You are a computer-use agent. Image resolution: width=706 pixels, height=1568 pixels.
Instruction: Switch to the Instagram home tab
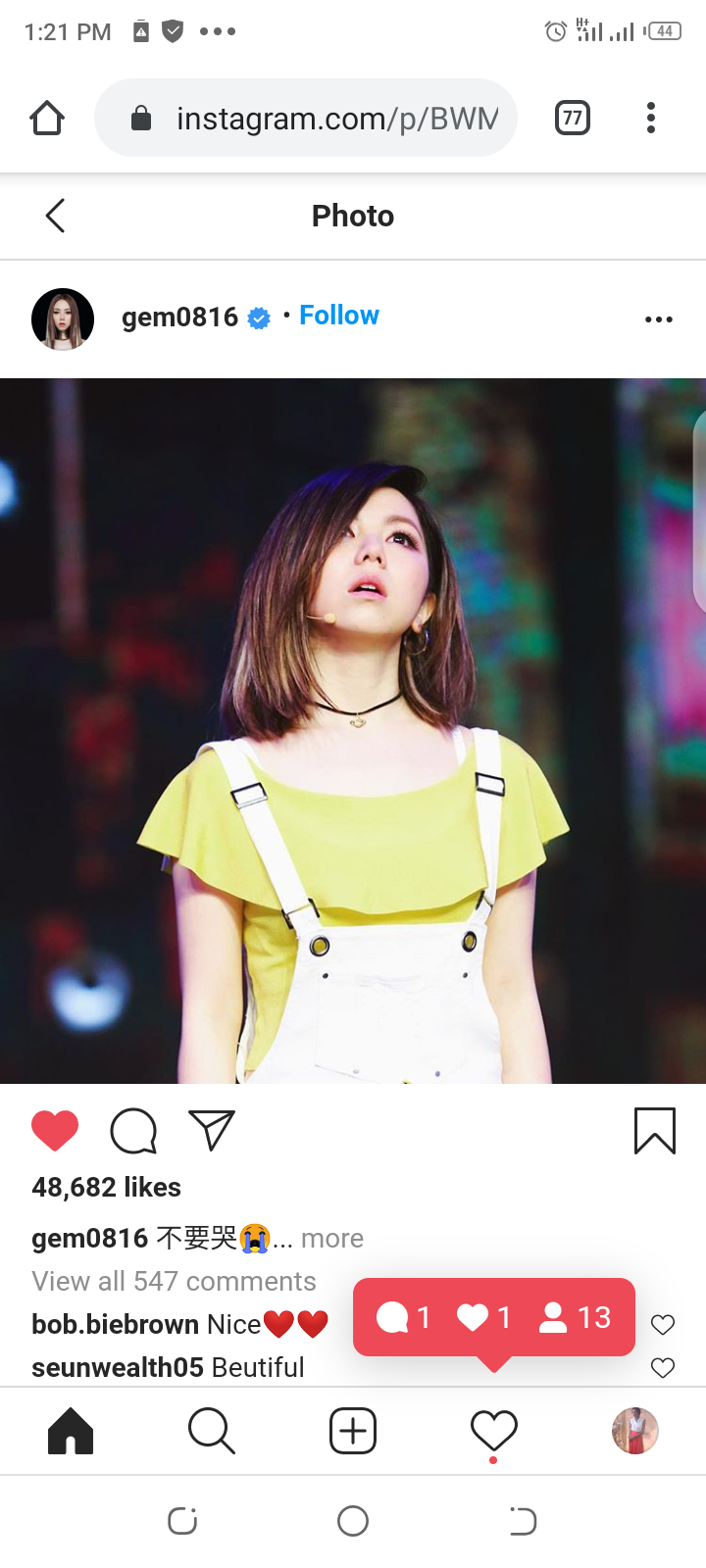71,1431
